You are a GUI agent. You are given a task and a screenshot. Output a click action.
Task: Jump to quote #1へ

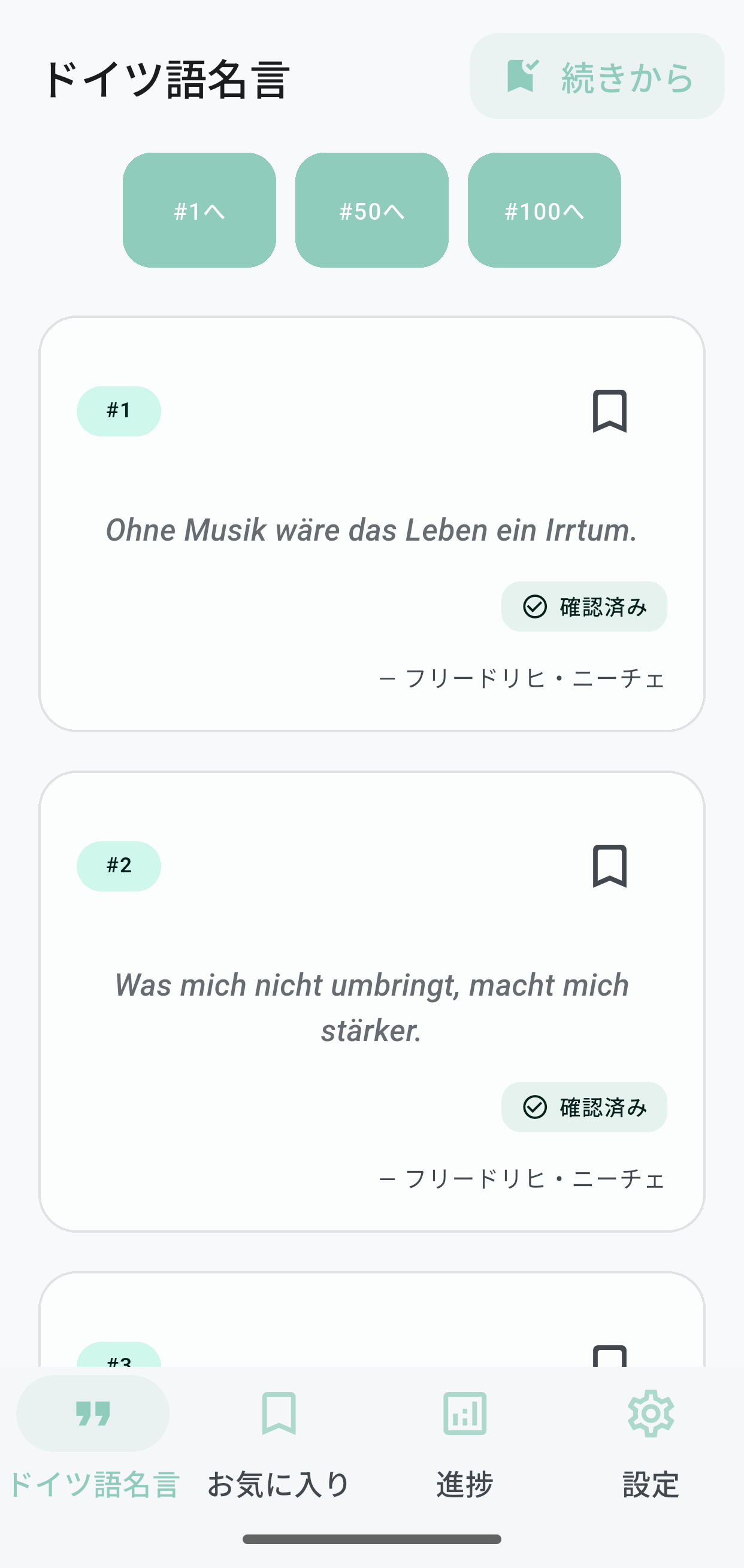(x=199, y=211)
